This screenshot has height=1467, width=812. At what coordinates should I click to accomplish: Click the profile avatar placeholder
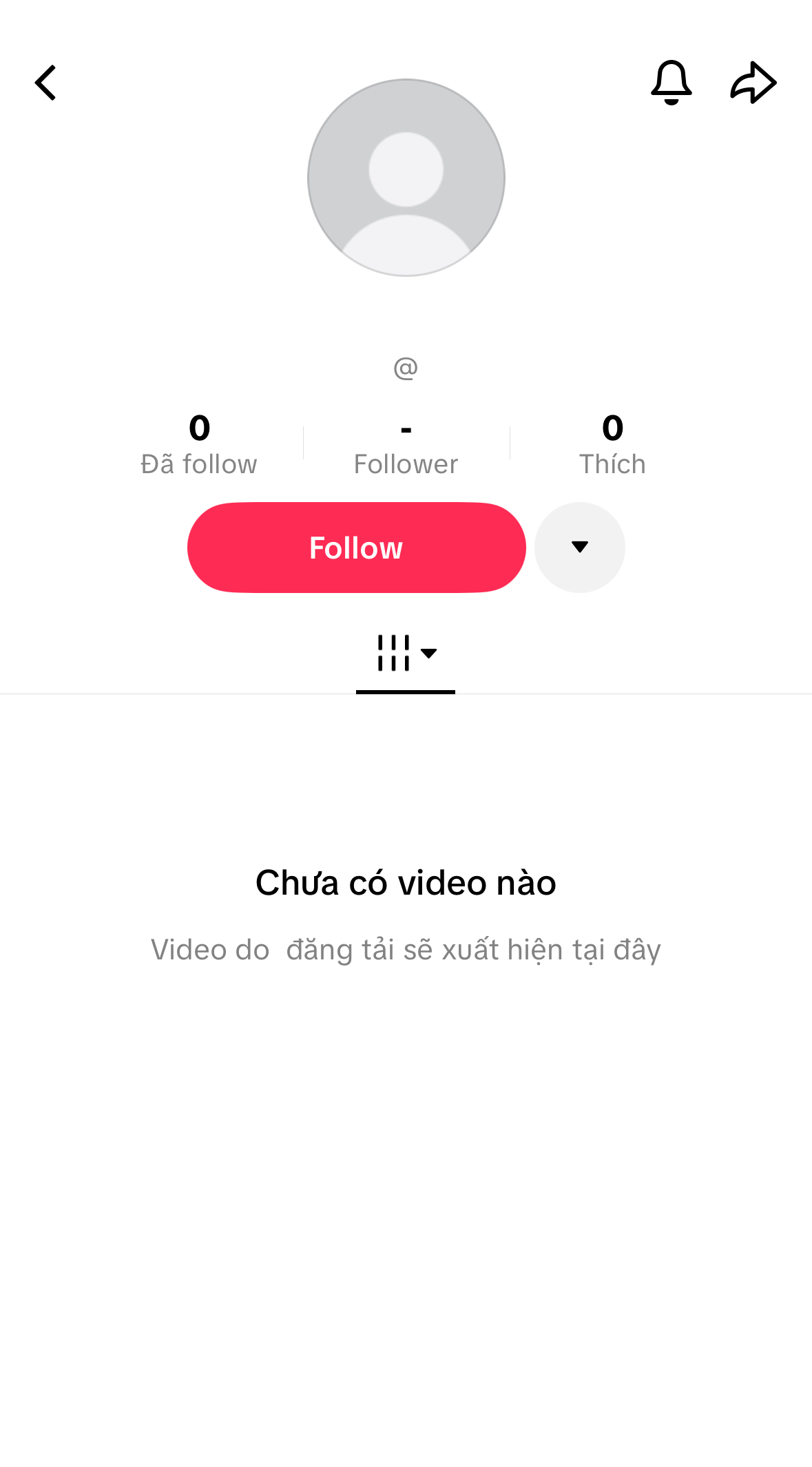pyautogui.click(x=406, y=178)
